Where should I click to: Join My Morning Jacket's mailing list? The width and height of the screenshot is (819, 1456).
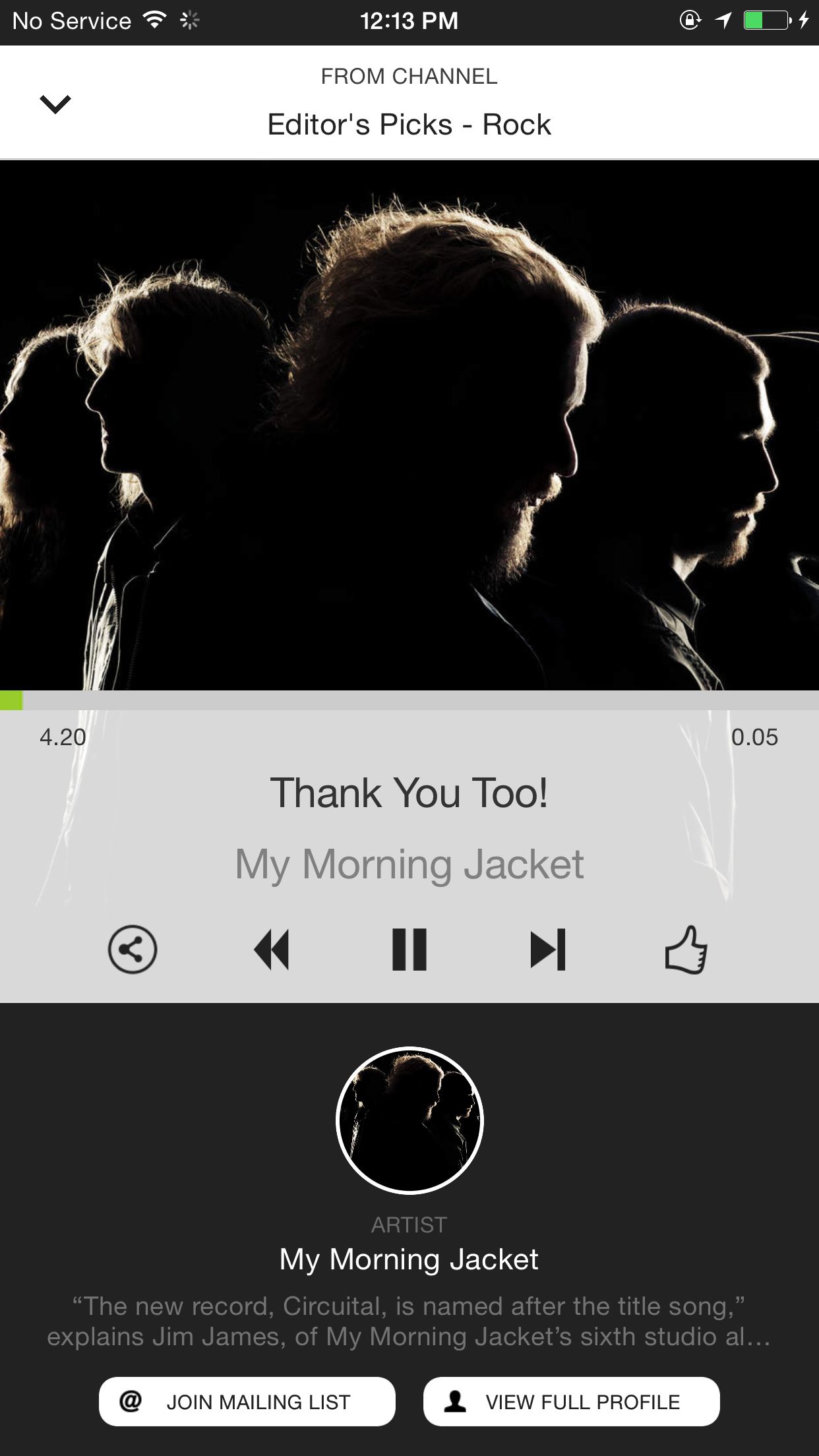tap(247, 1401)
